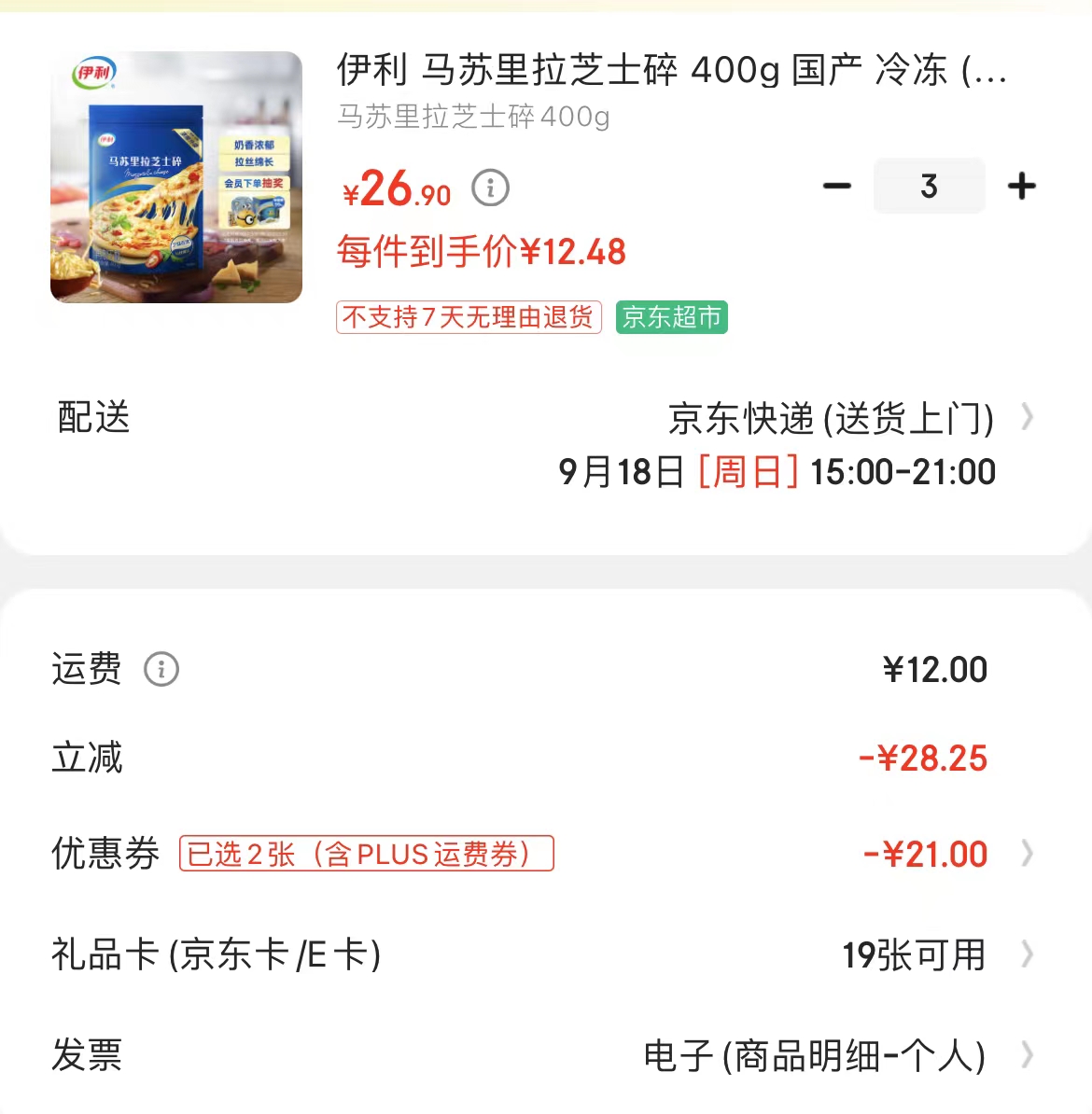Open the 配送 delivery options chevron
Image resolution: width=1092 pixels, height=1114 pixels.
[x=1028, y=418]
